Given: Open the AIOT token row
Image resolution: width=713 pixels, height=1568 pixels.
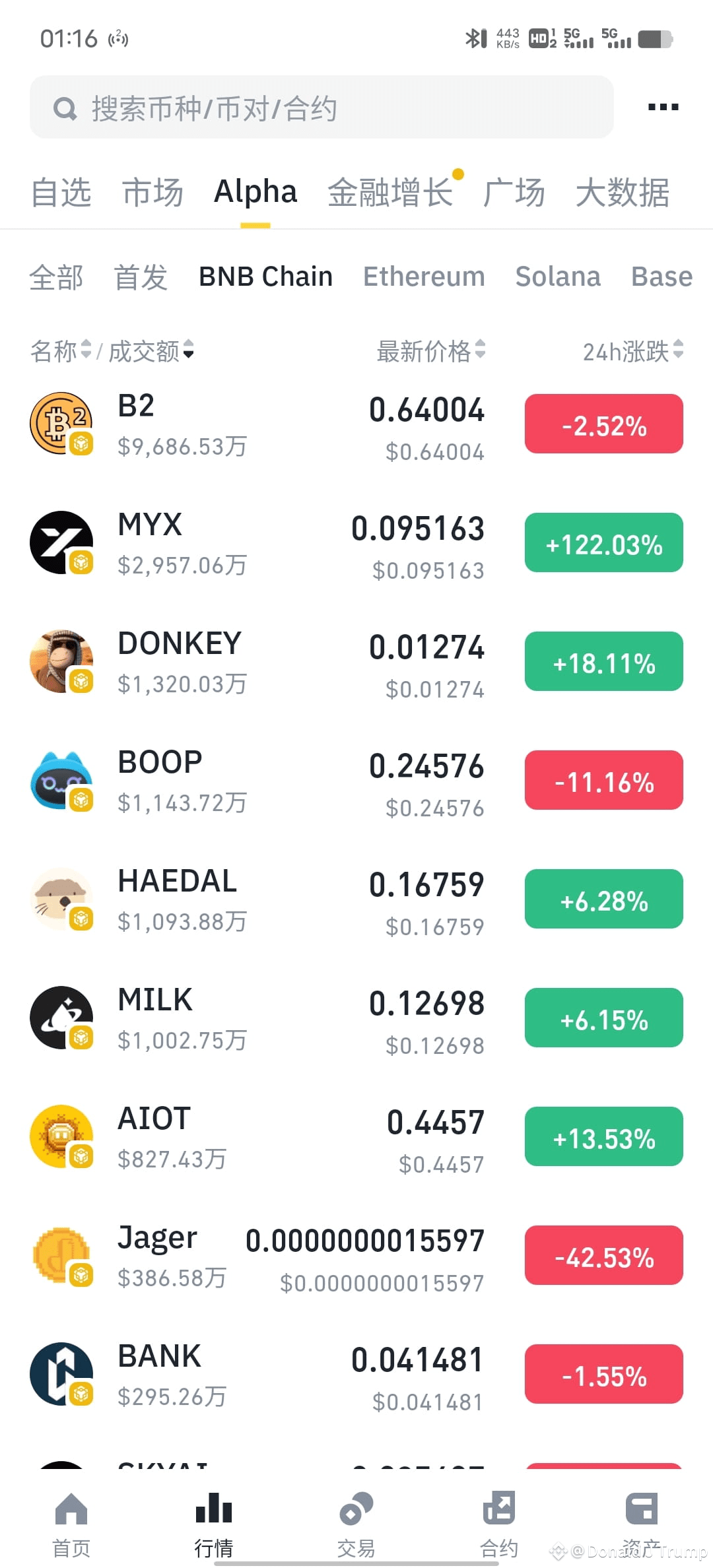Looking at the screenshot, I should (x=356, y=1136).
